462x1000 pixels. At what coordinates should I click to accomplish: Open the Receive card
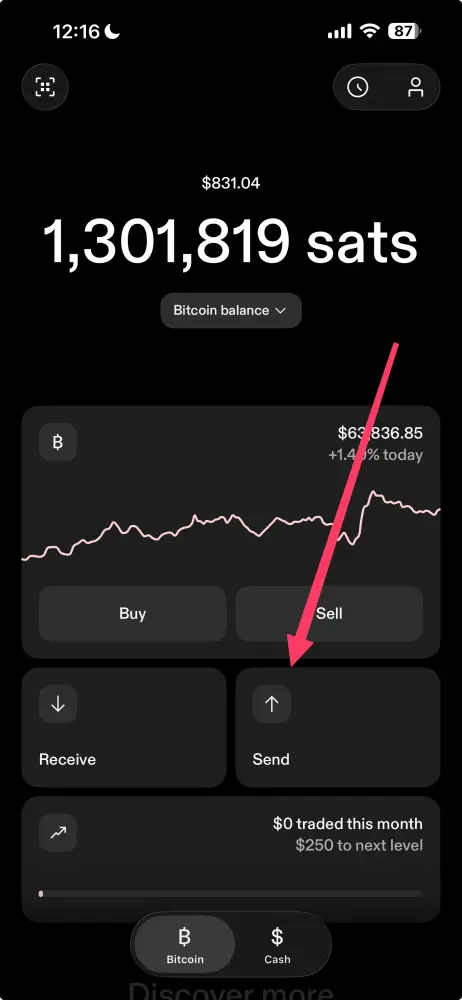[x=124, y=727]
